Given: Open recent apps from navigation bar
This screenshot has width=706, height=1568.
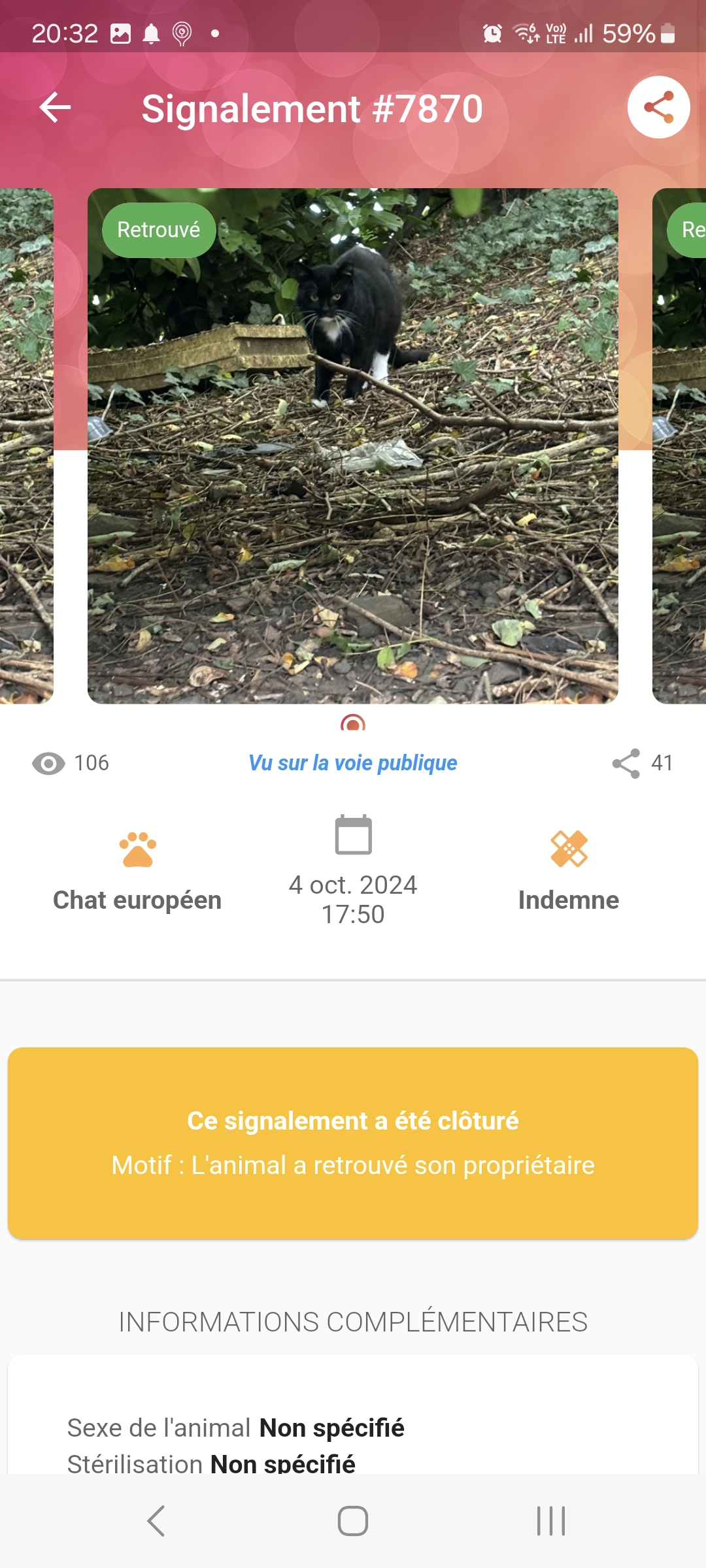Looking at the screenshot, I should click(550, 1521).
